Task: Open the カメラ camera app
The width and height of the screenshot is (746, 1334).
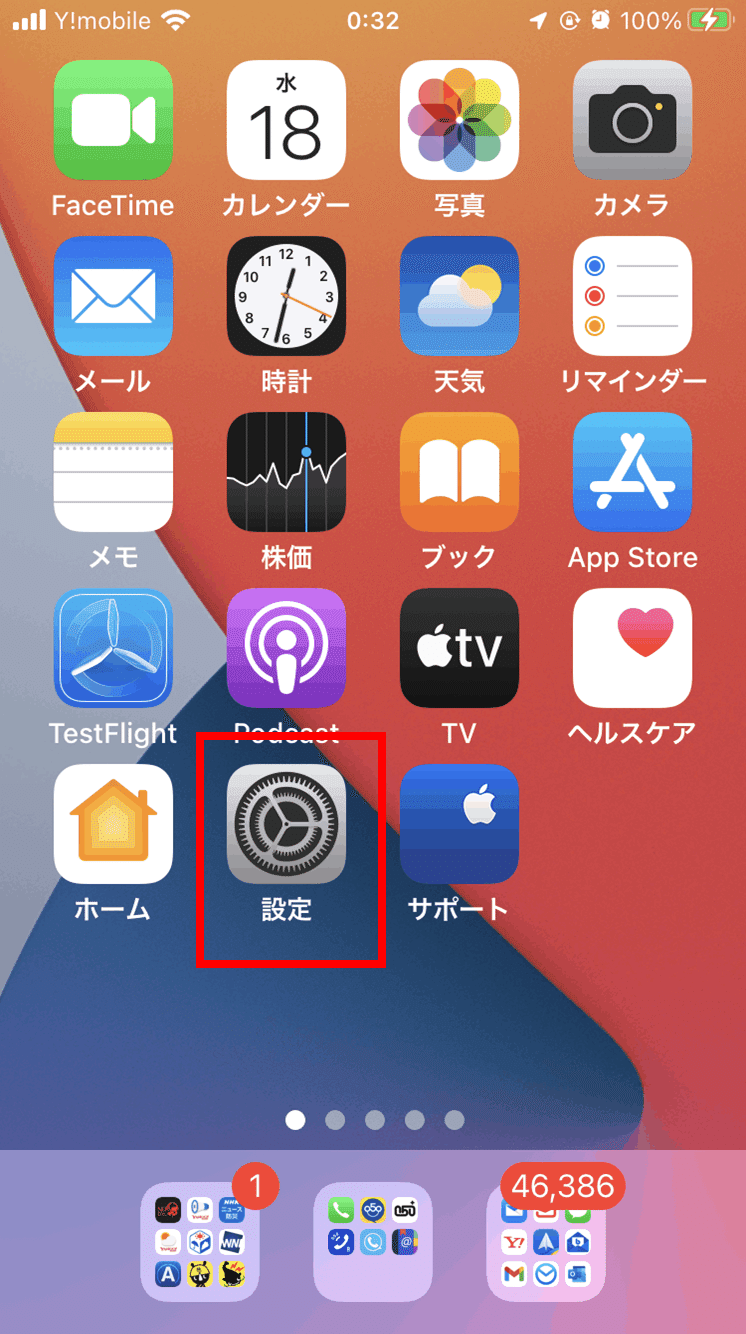Action: [x=632, y=120]
